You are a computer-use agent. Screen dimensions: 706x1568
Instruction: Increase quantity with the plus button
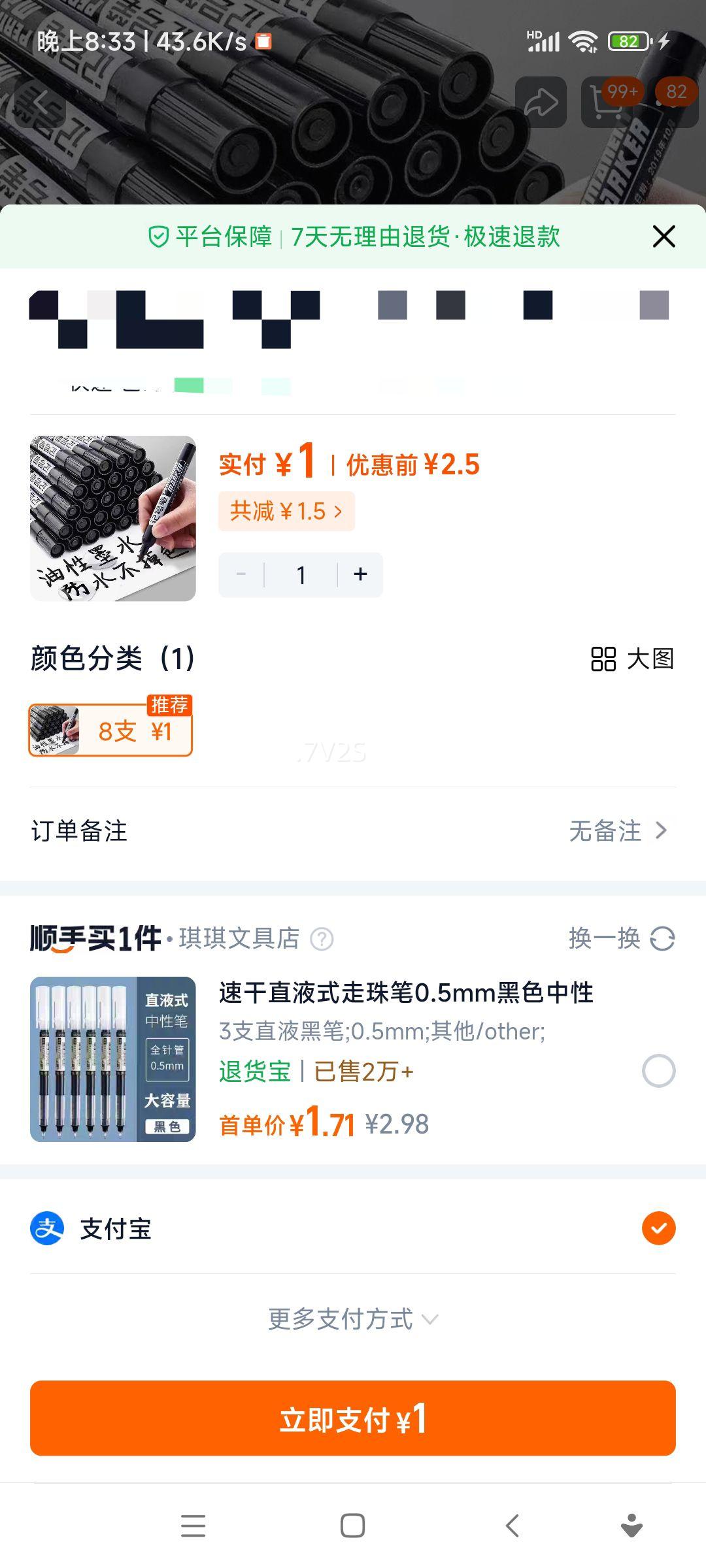pyautogui.click(x=360, y=575)
